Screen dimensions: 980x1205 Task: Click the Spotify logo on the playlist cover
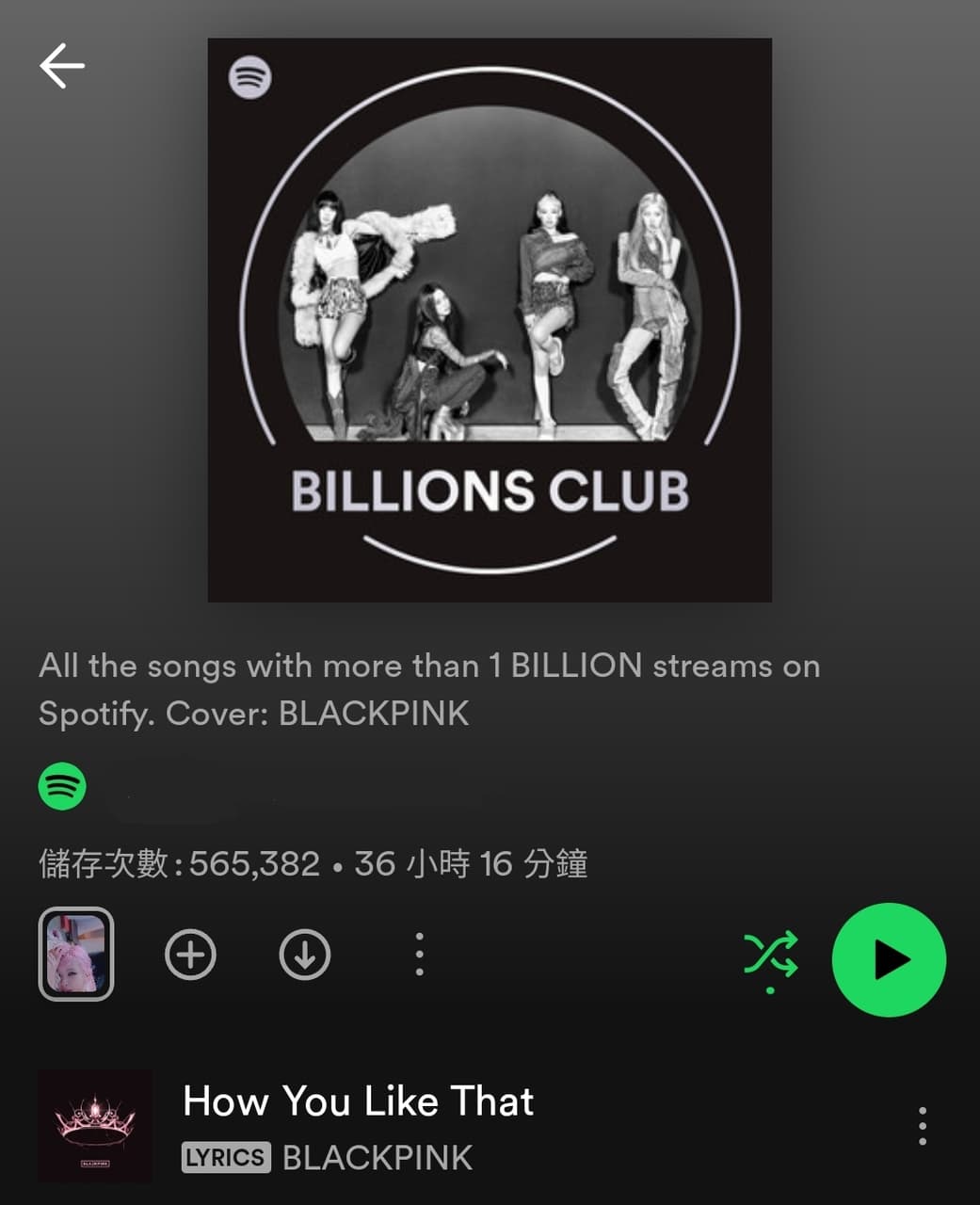click(249, 75)
